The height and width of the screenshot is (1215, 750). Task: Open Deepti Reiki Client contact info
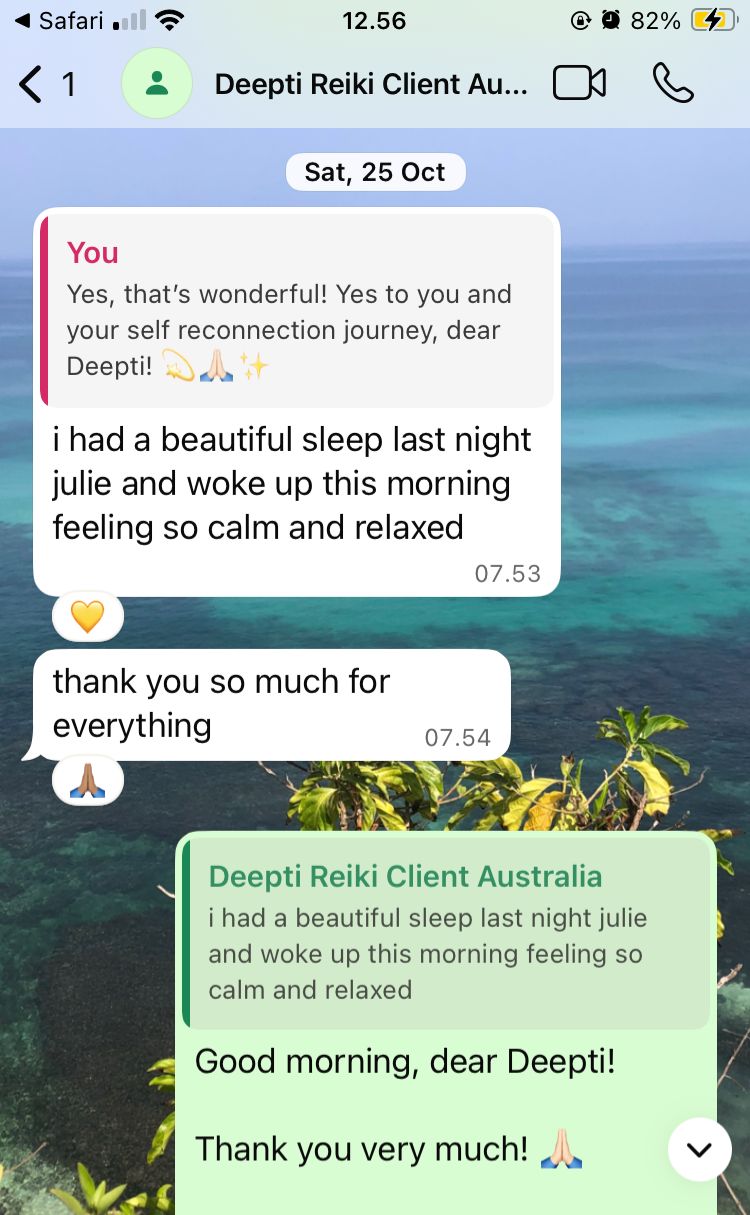(x=370, y=84)
